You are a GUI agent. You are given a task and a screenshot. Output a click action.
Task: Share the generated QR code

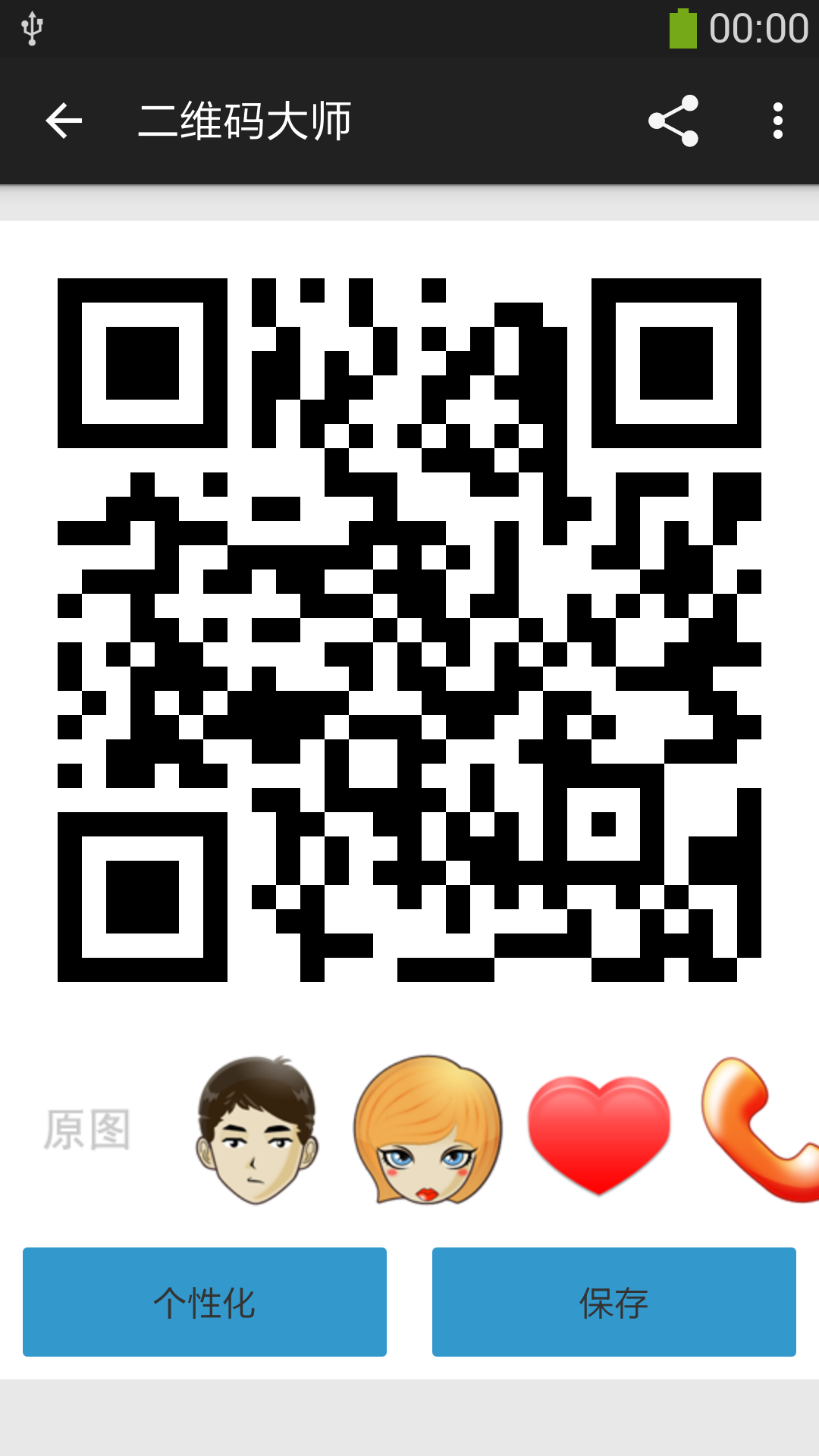673,121
